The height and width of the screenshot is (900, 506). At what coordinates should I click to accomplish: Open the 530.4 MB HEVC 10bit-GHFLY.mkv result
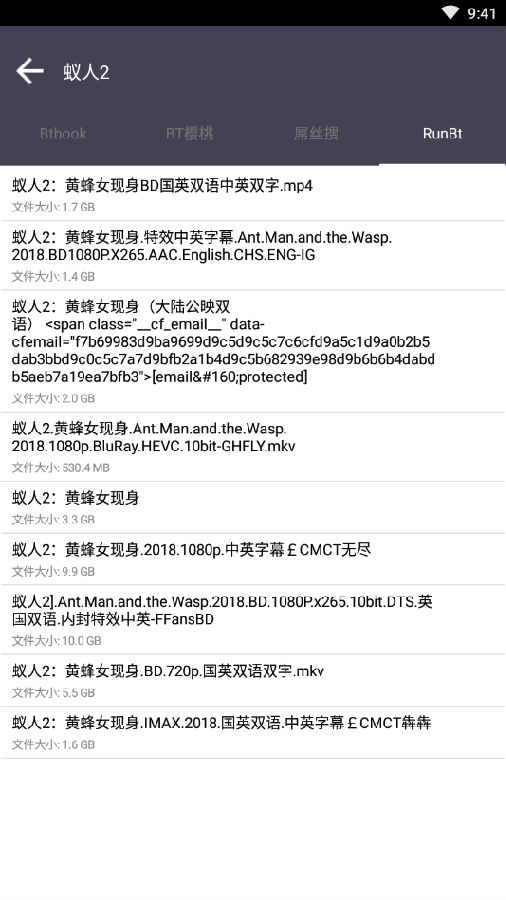[253, 447]
